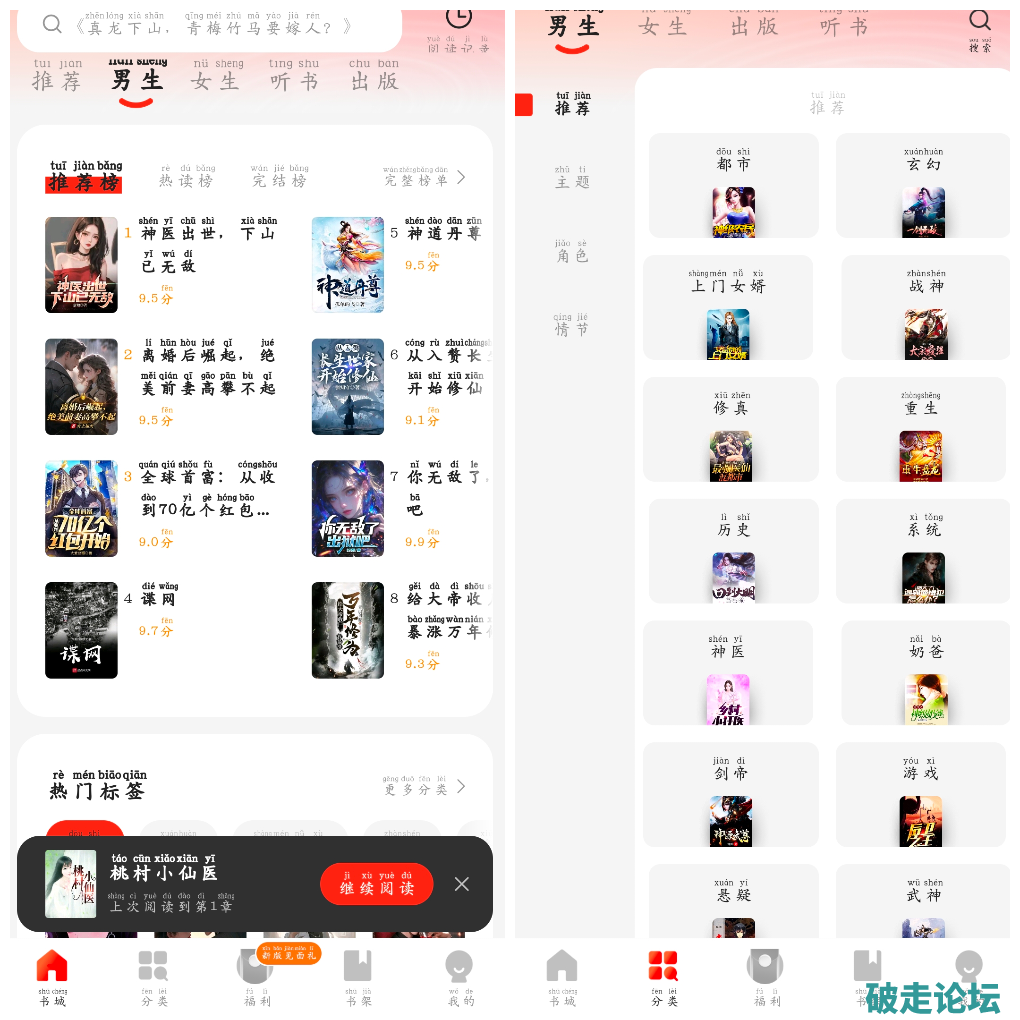Select 主题 in the category sidebar

coord(572,177)
